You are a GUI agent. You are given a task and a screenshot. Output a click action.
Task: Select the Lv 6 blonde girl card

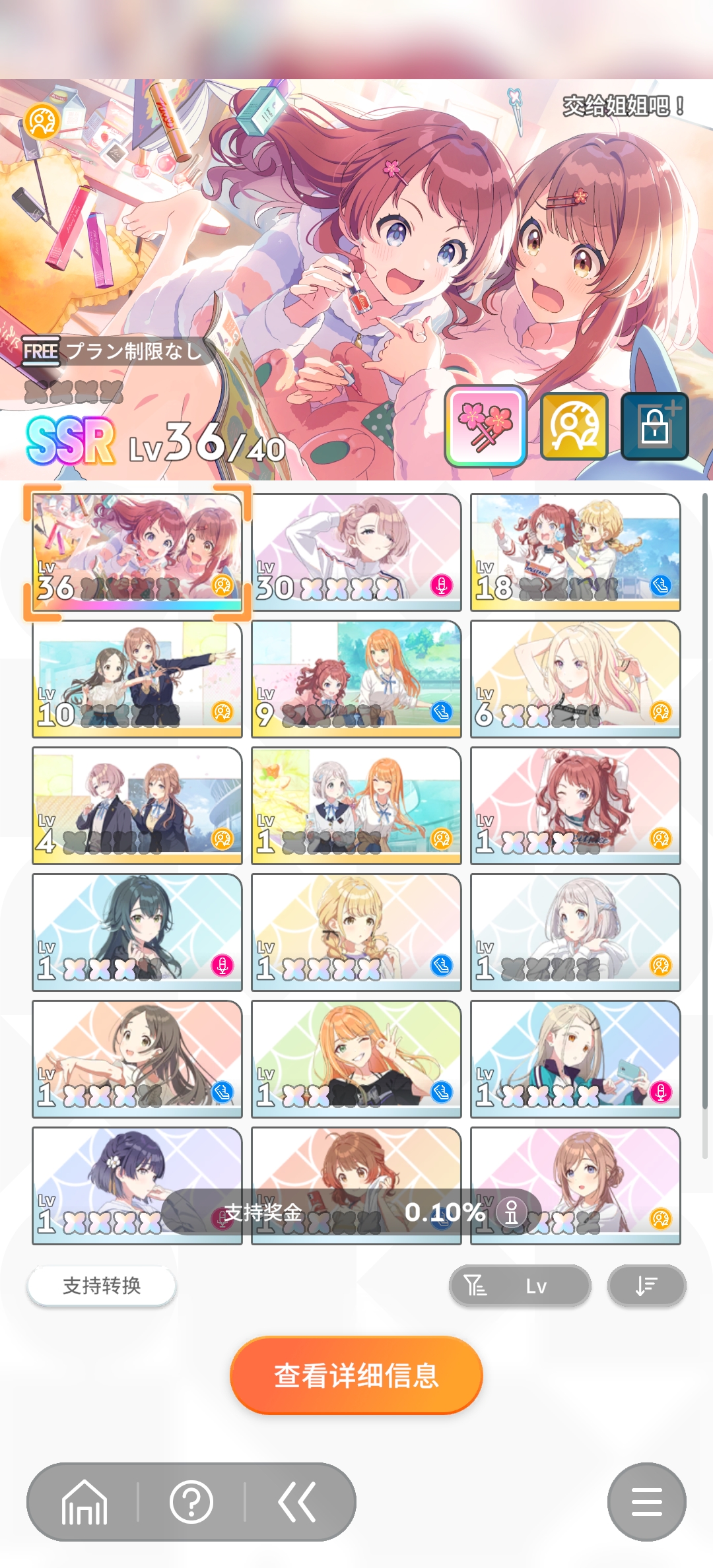pos(575,678)
